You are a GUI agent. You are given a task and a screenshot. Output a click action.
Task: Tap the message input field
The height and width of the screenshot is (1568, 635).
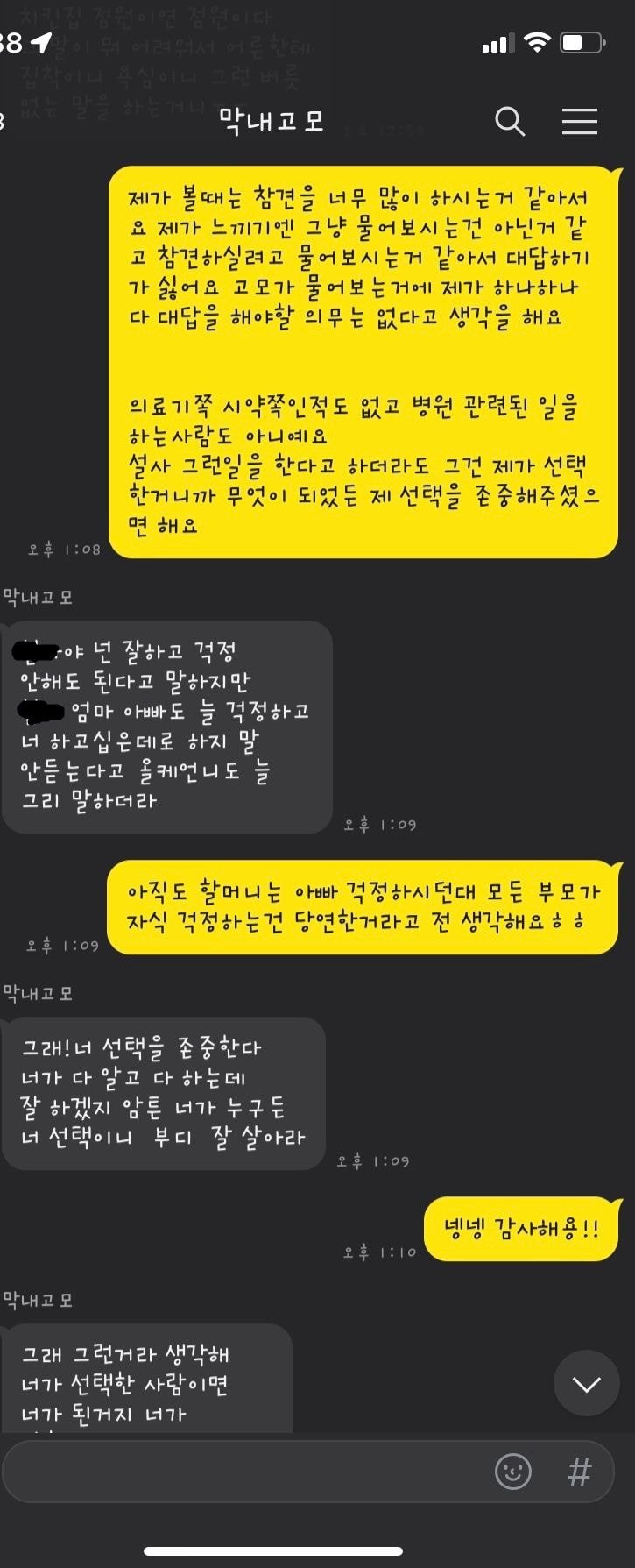(x=245, y=1472)
